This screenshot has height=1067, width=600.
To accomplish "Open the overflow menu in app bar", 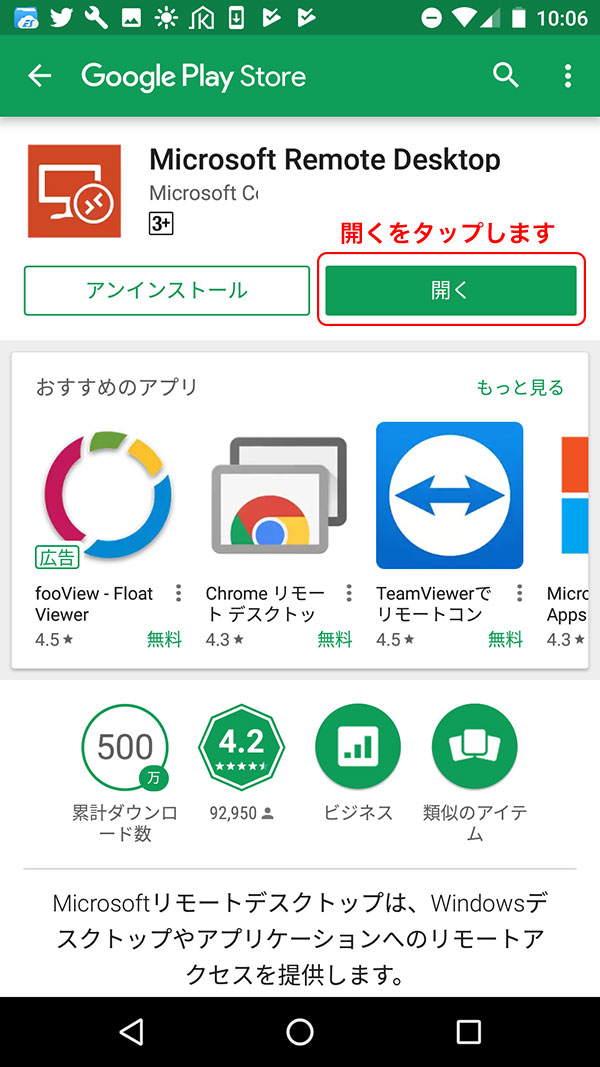I will click(x=567, y=76).
